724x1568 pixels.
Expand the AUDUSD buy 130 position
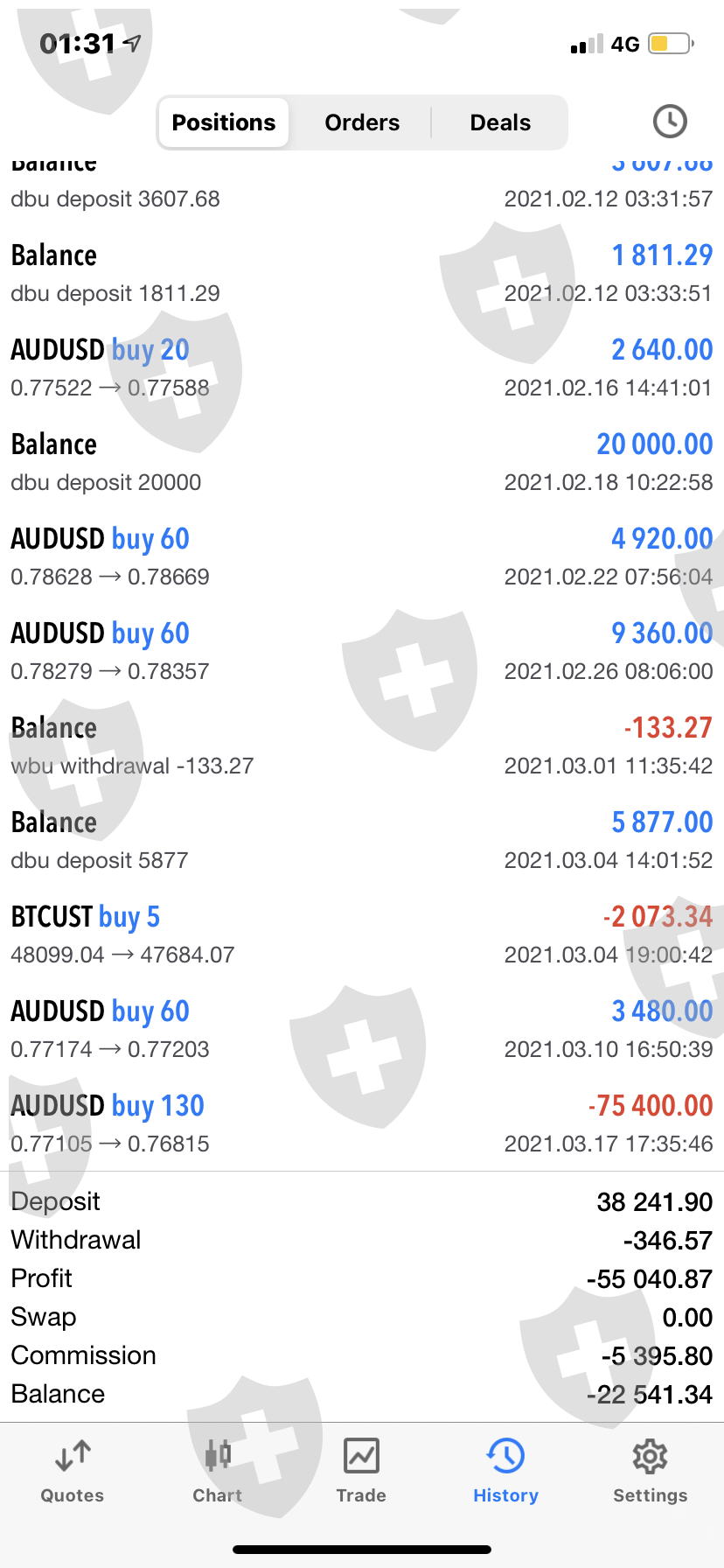tap(362, 1123)
